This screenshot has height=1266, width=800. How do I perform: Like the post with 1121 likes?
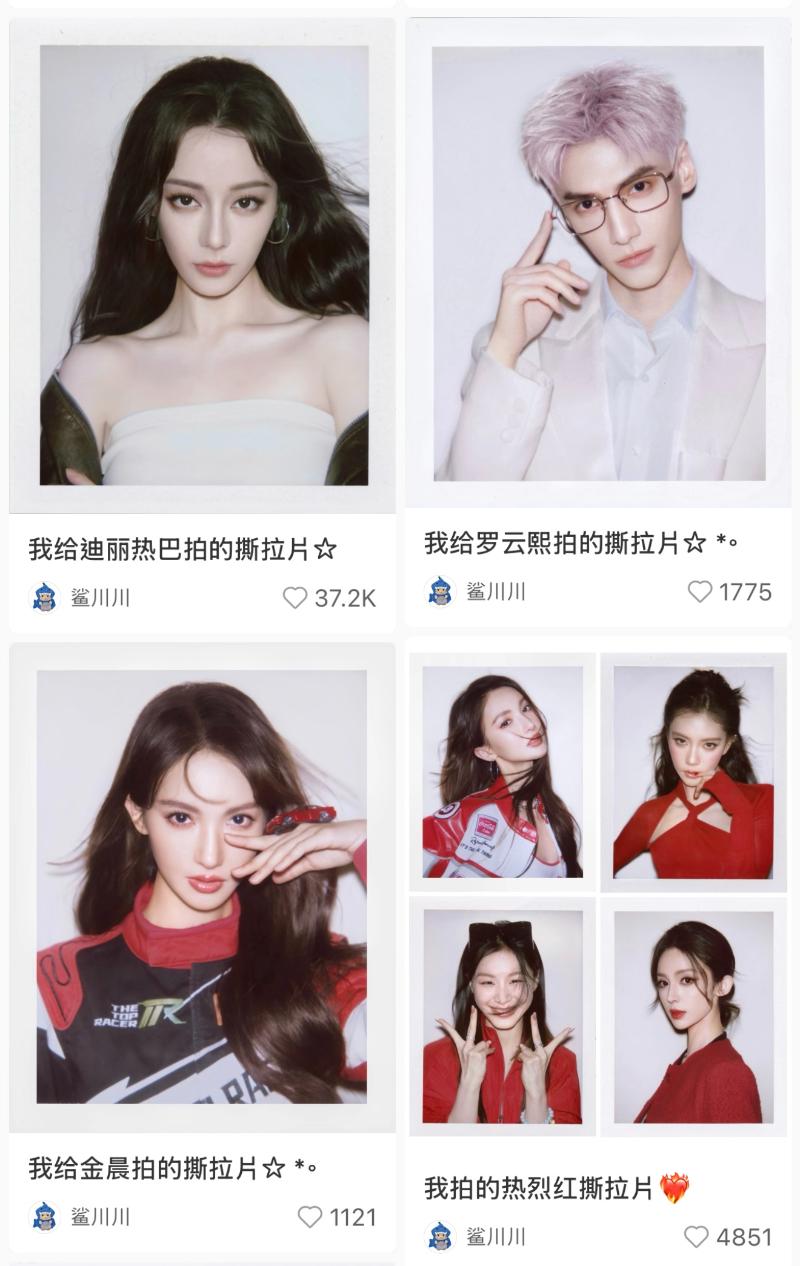pyautogui.click(x=310, y=1217)
